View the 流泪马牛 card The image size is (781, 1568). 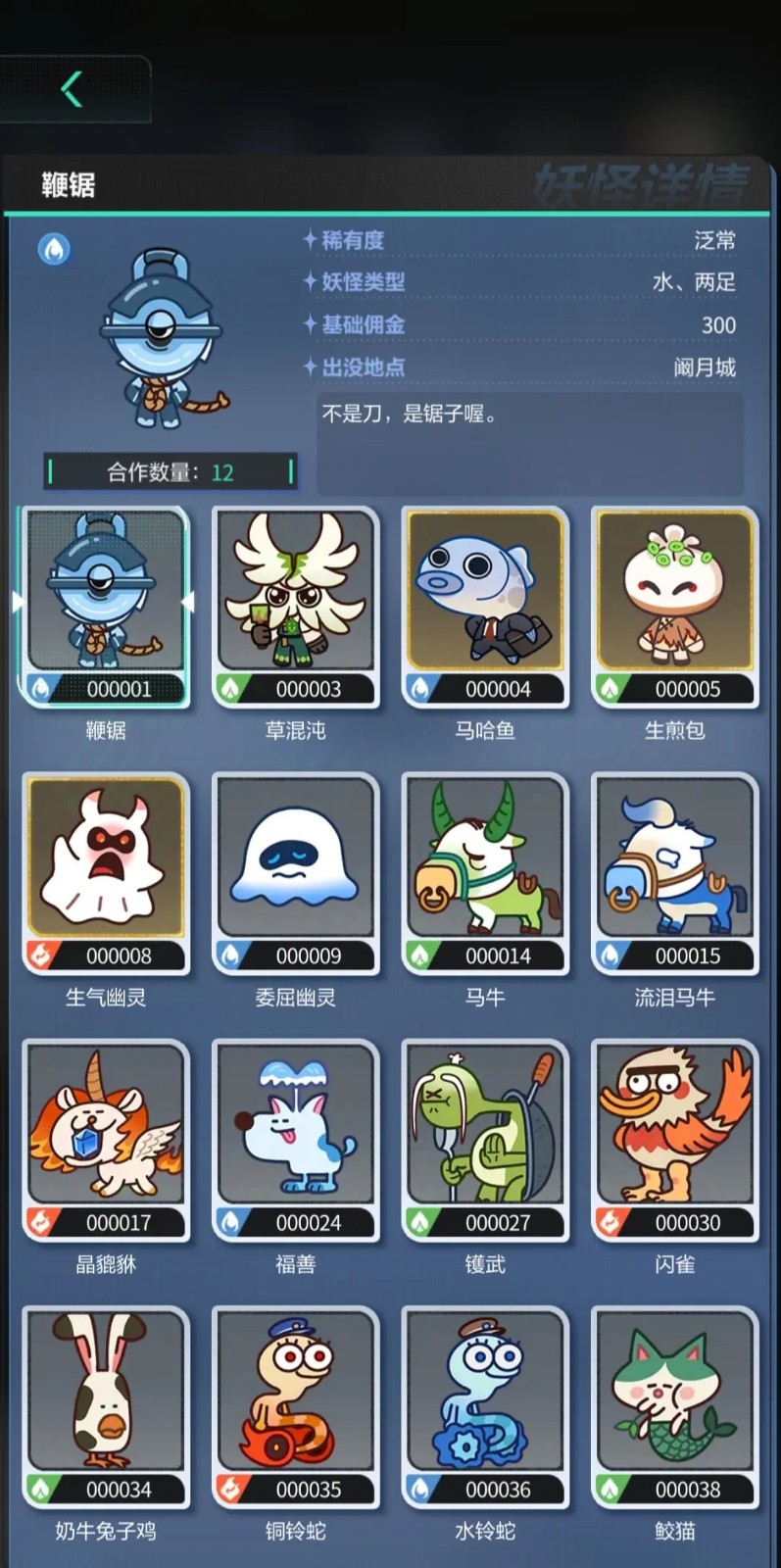675,872
